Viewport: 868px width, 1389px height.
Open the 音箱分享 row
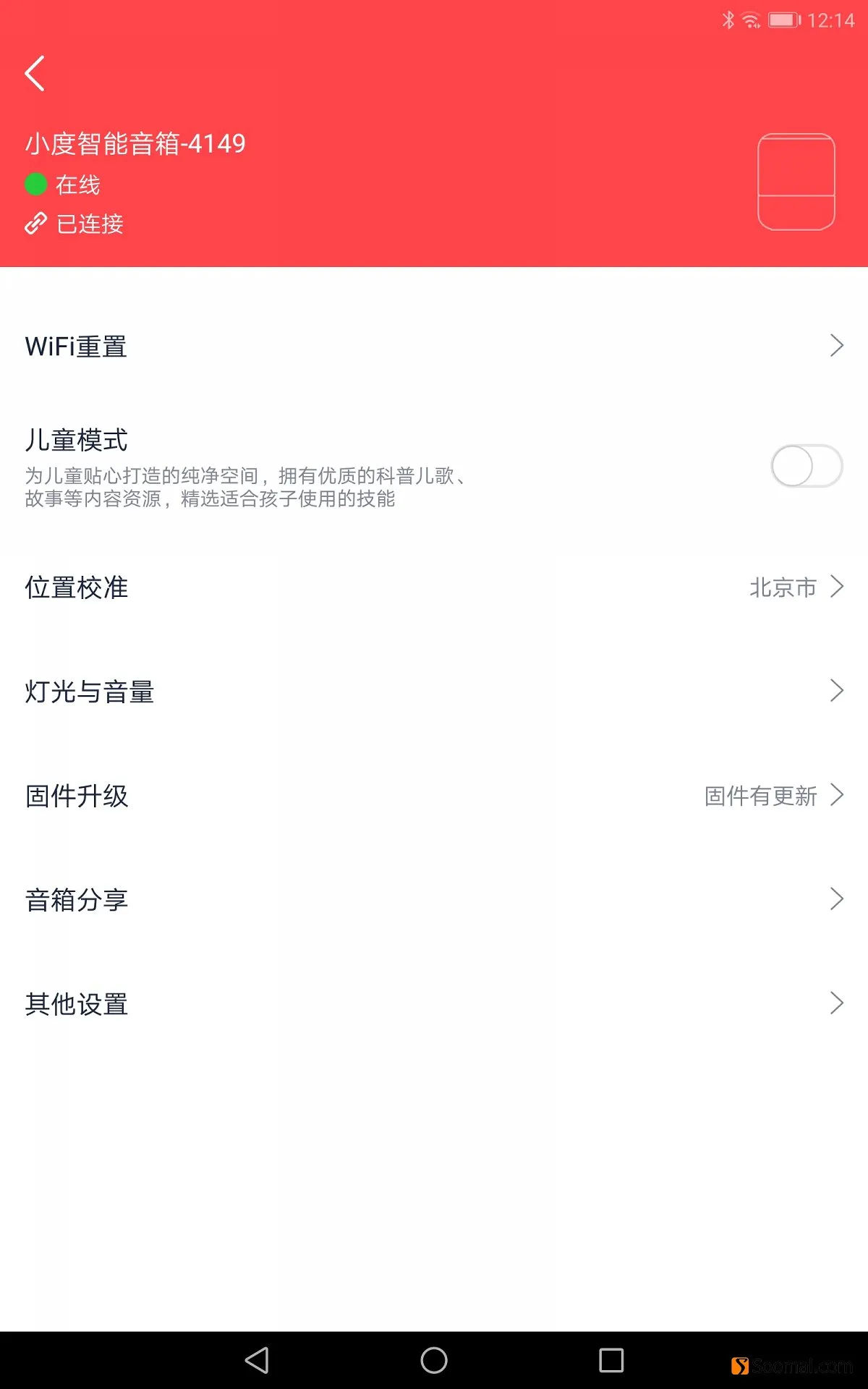coord(434,899)
